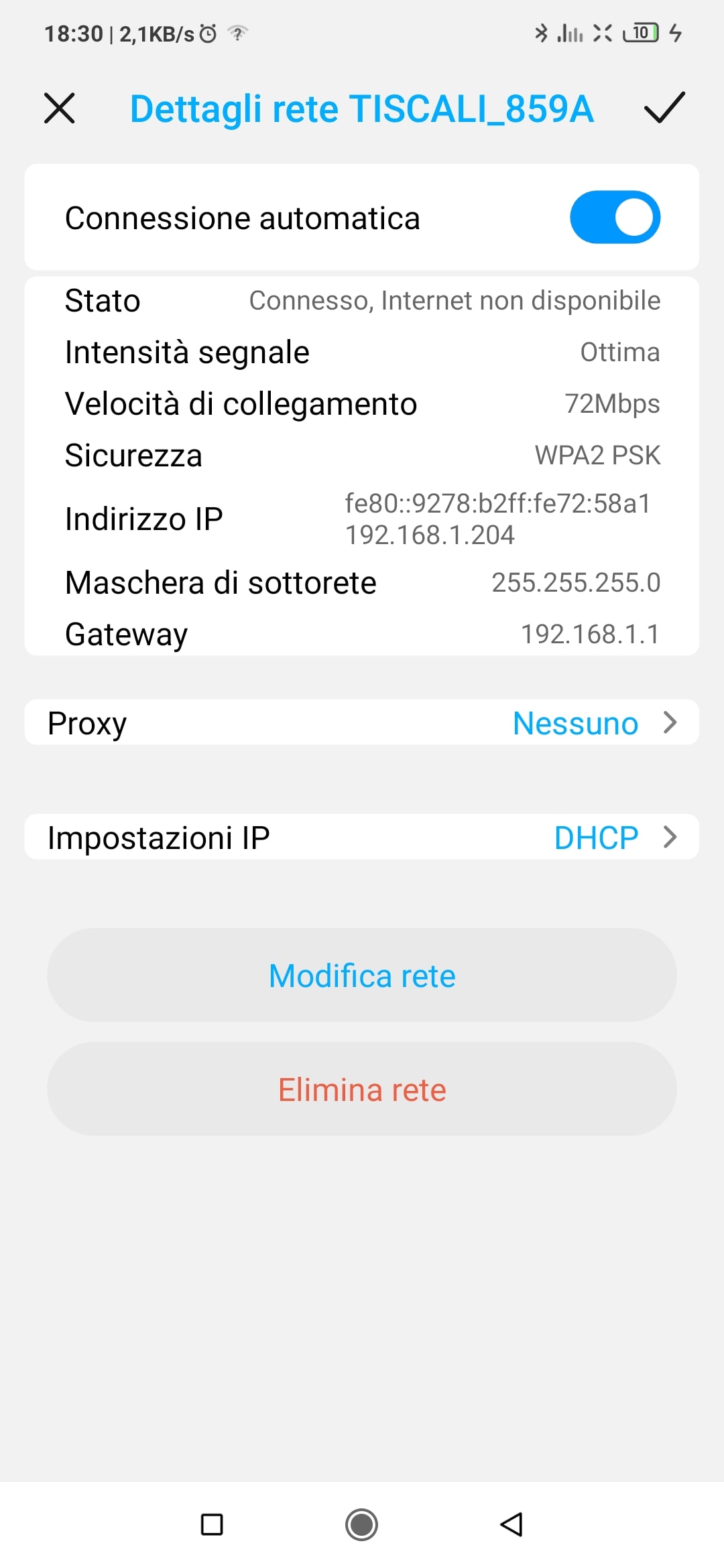Toggle off Connessione automatica
Screen dimensions: 724x1568
point(615,217)
